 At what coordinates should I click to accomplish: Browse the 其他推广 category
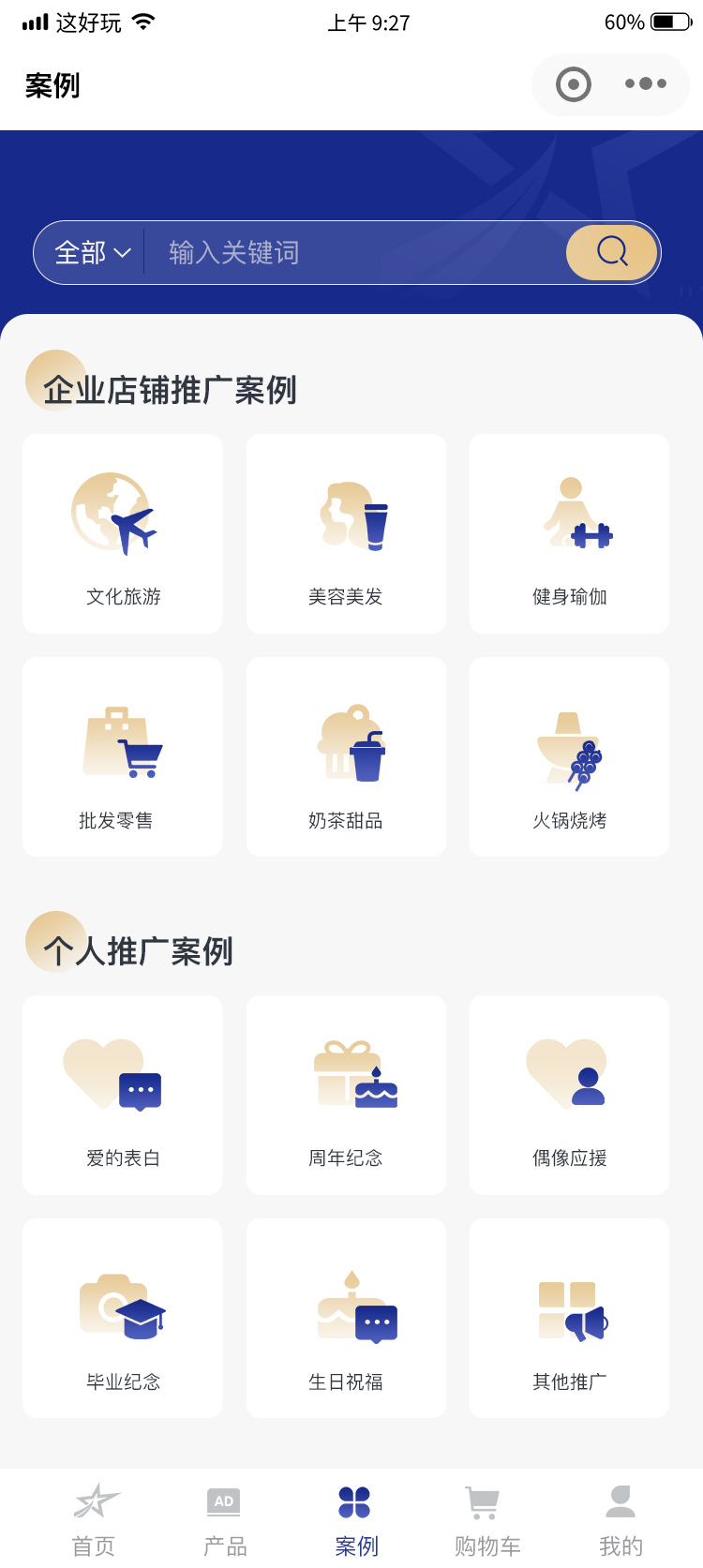pos(569,1318)
